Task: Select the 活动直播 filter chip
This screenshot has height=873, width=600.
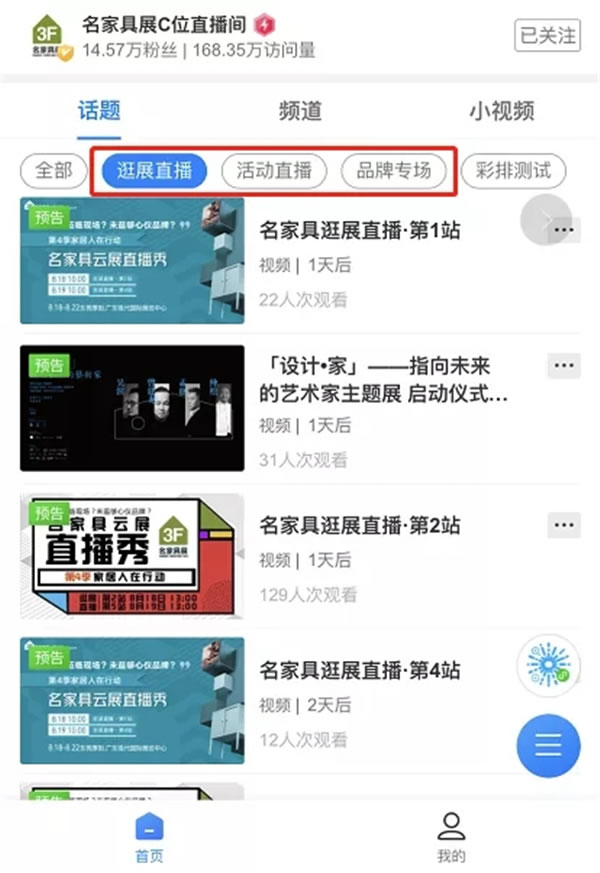Action: coord(274,170)
